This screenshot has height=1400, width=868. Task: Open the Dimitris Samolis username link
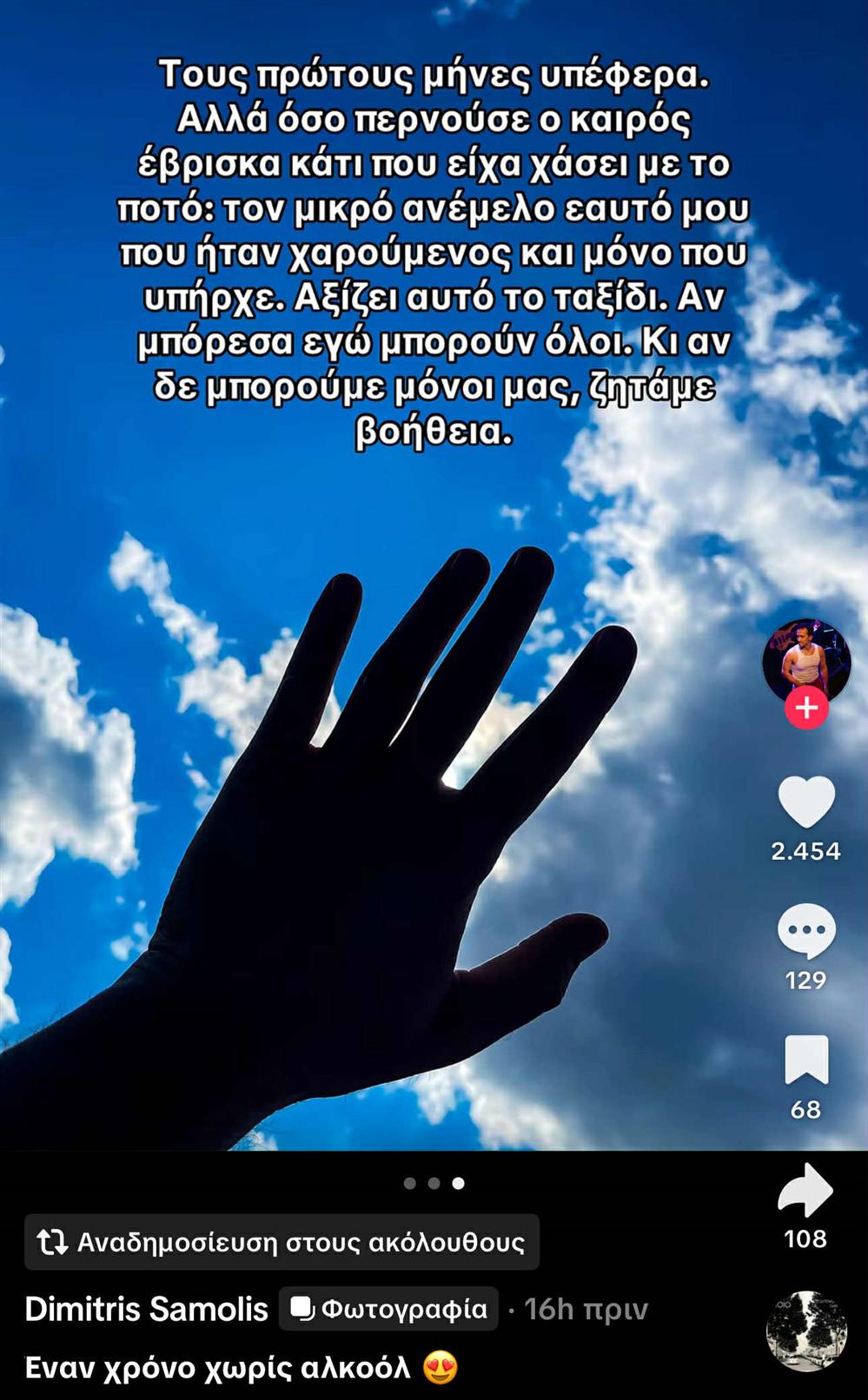click(x=146, y=1309)
